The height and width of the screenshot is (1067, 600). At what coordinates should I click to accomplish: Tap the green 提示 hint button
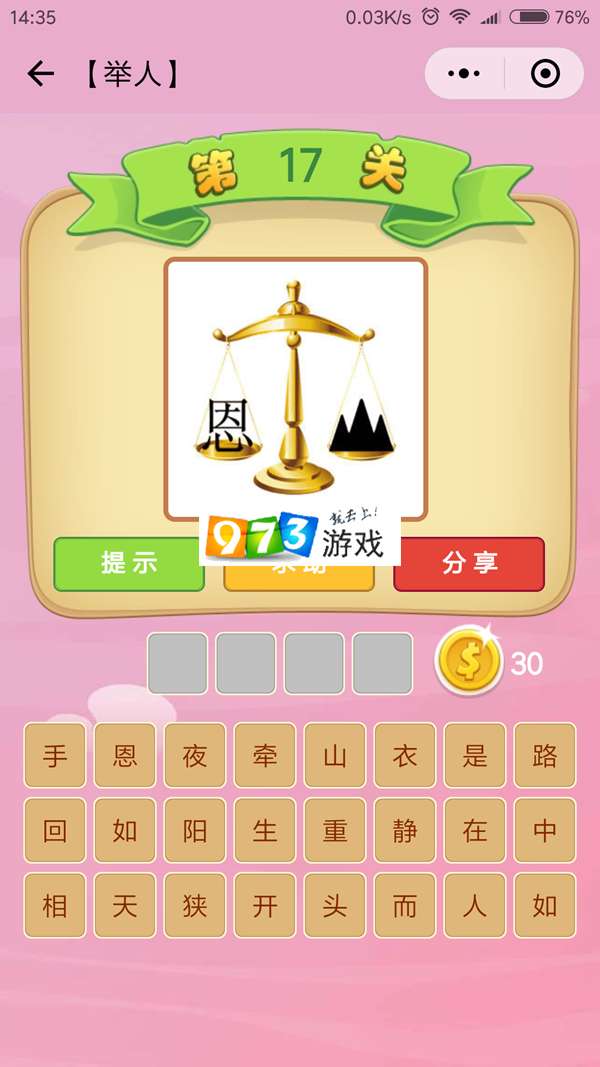[128, 563]
